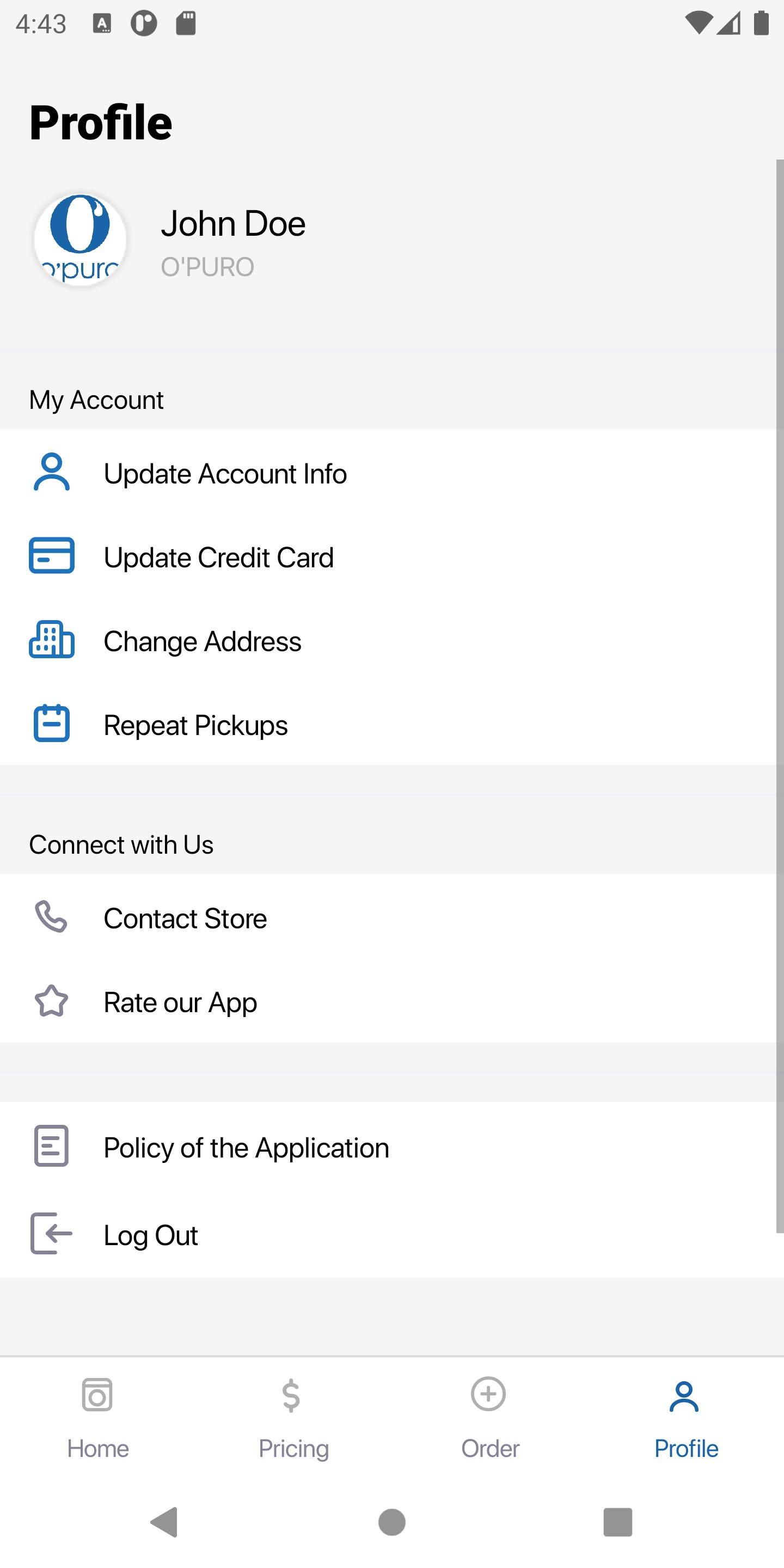Choose Rate our App

coord(388,1001)
